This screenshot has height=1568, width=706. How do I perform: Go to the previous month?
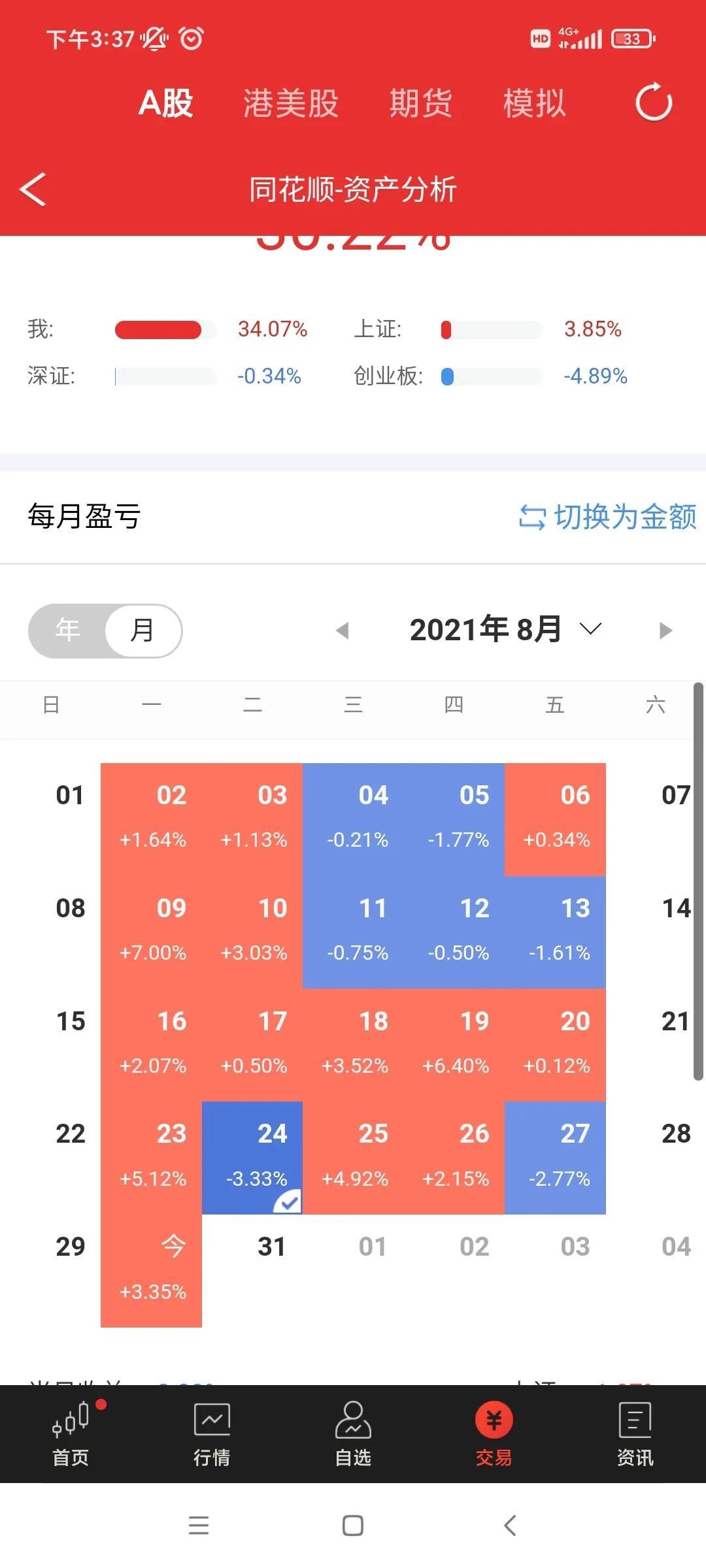tap(342, 630)
